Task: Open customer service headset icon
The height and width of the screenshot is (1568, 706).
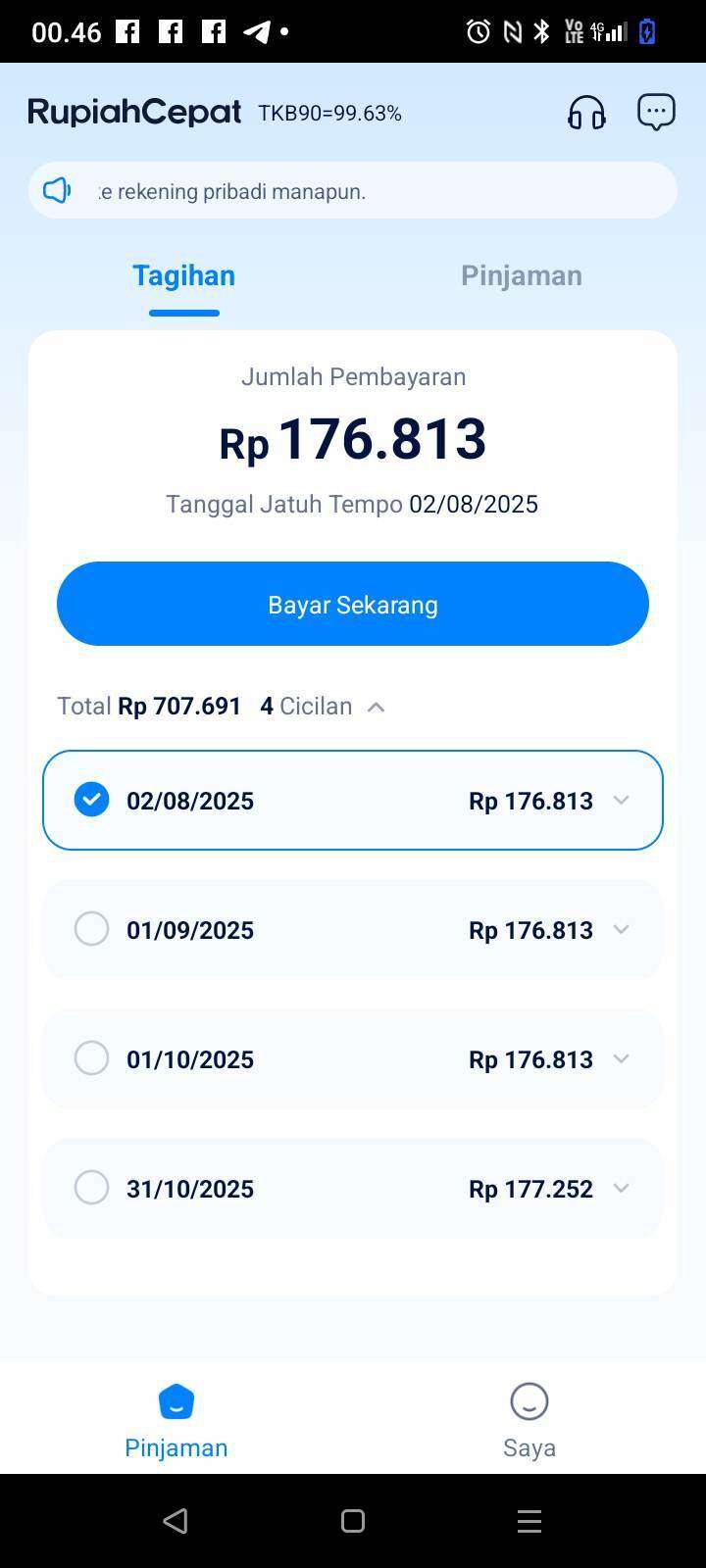Action: click(586, 113)
